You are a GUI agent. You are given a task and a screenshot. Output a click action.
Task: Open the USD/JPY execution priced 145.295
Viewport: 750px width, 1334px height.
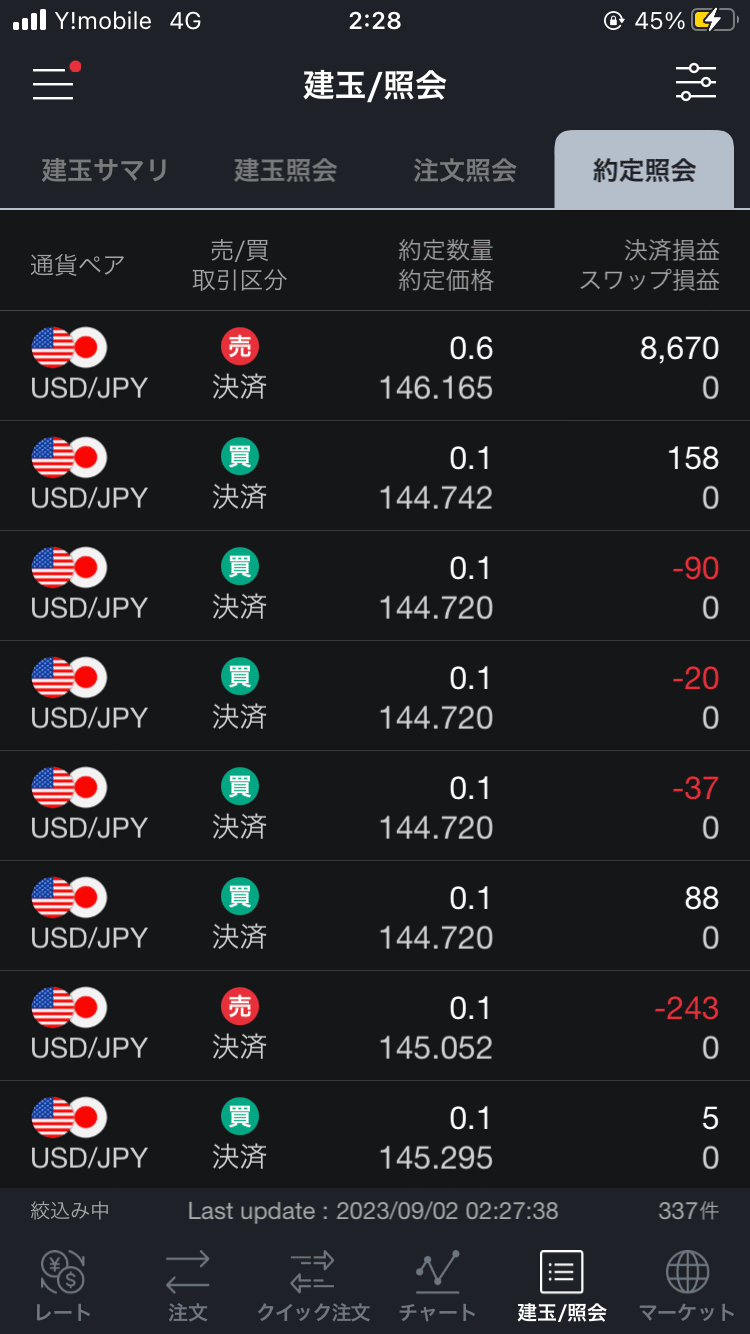(375, 1136)
